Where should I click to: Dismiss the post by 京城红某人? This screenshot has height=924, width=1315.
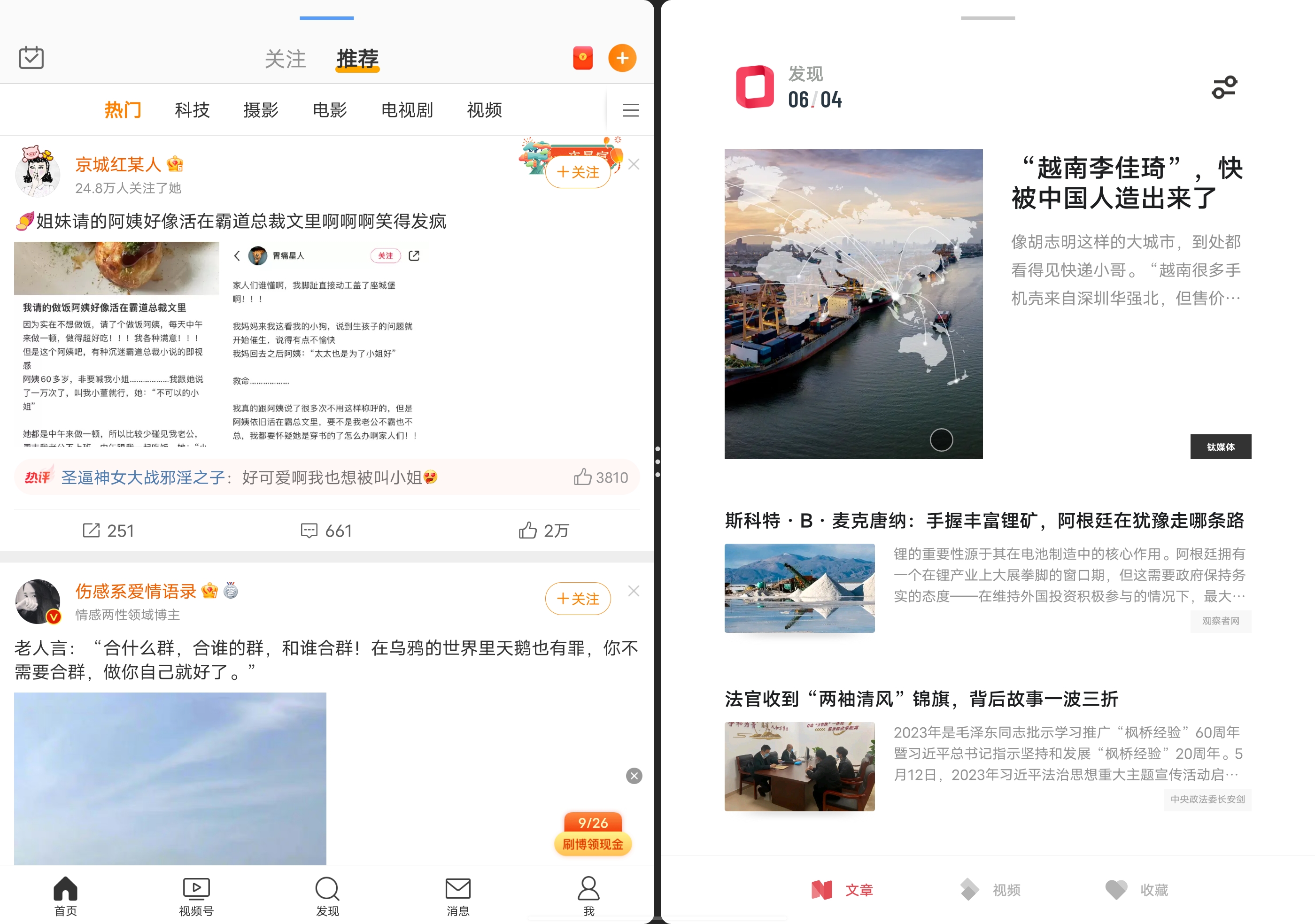634,164
